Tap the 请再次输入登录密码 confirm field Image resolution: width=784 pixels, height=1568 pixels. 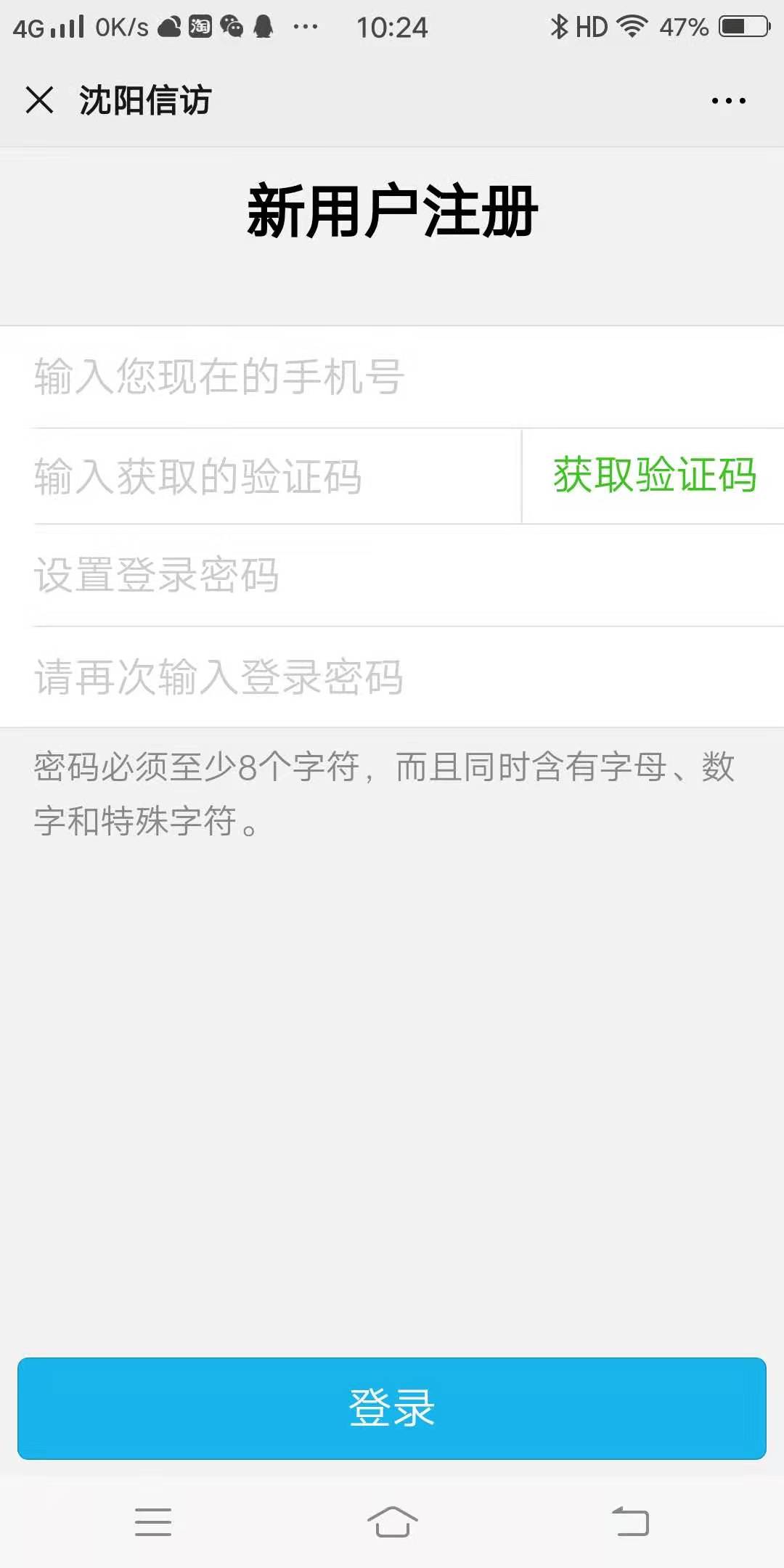(392, 677)
